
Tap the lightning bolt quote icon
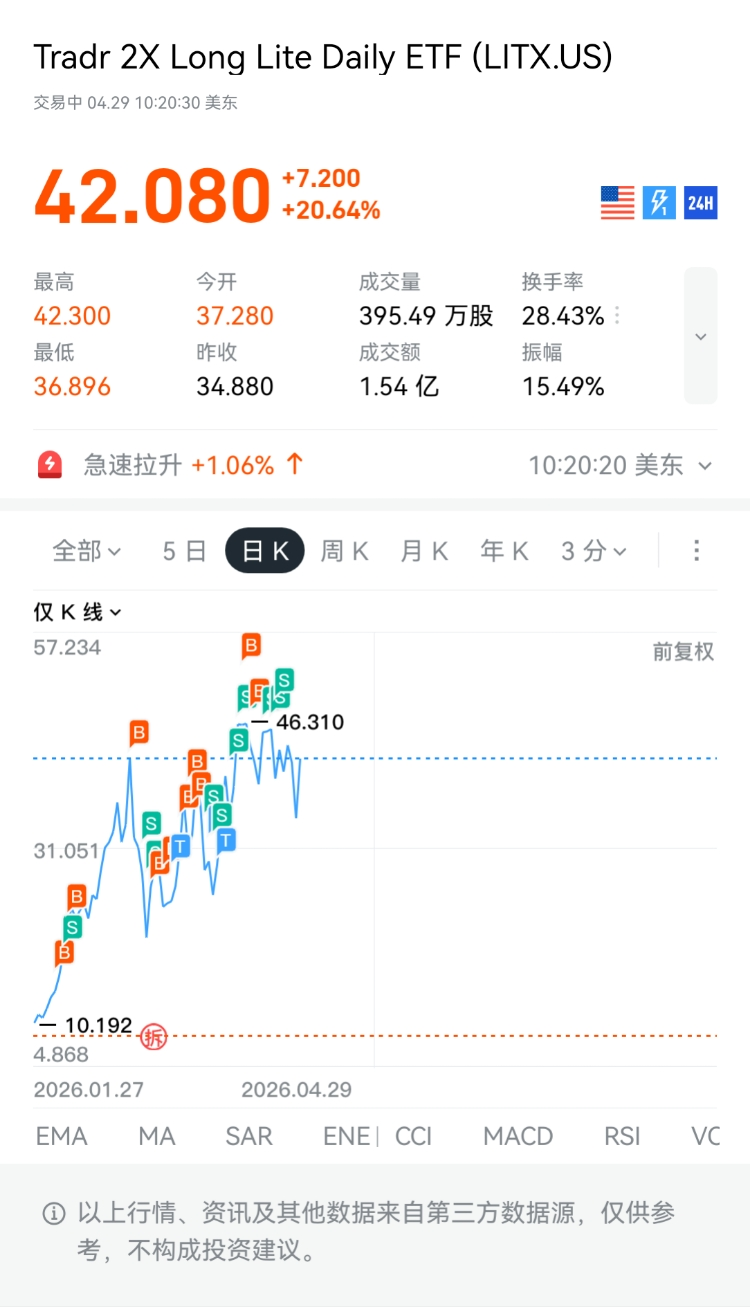659,203
